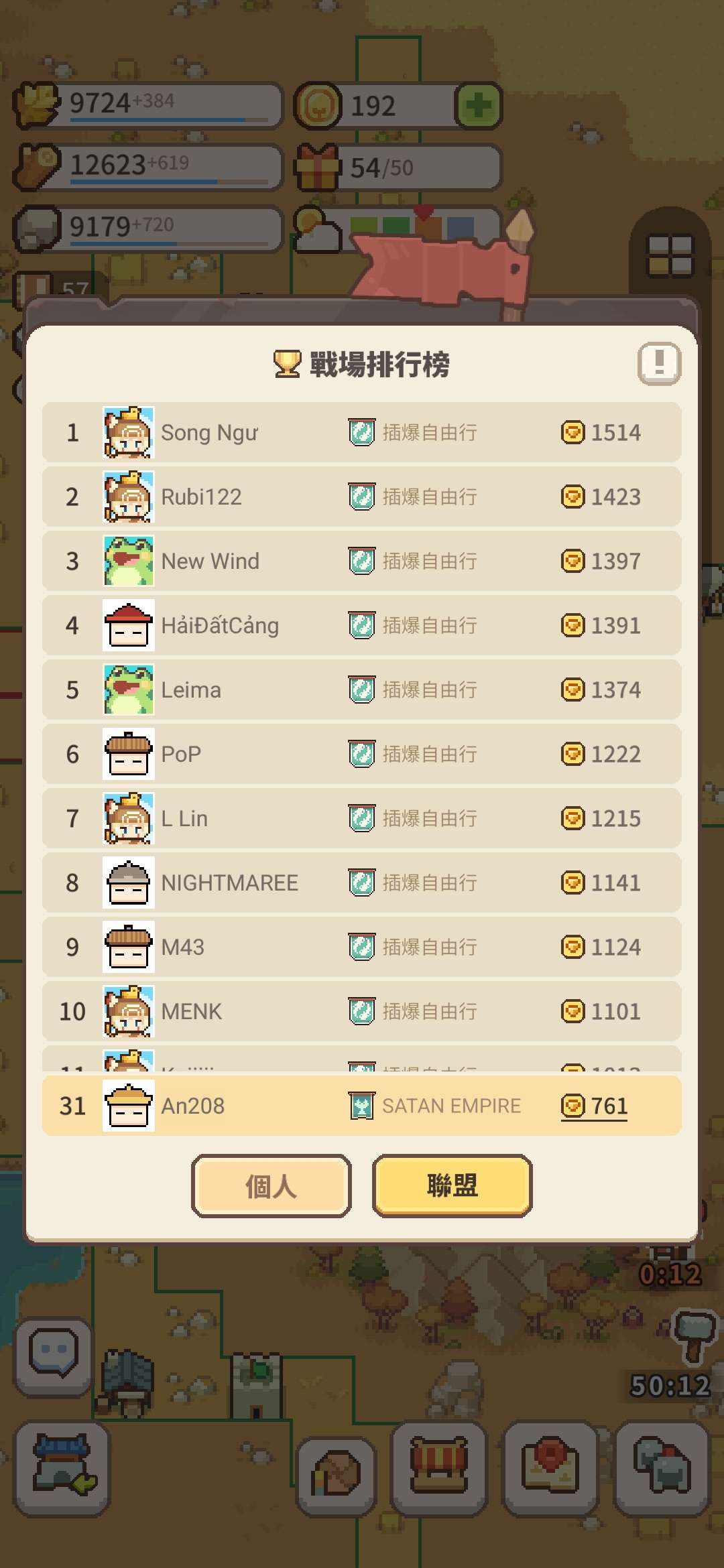Open the shop stall button
Viewport: 724px width, 1568px height.
(438, 1467)
